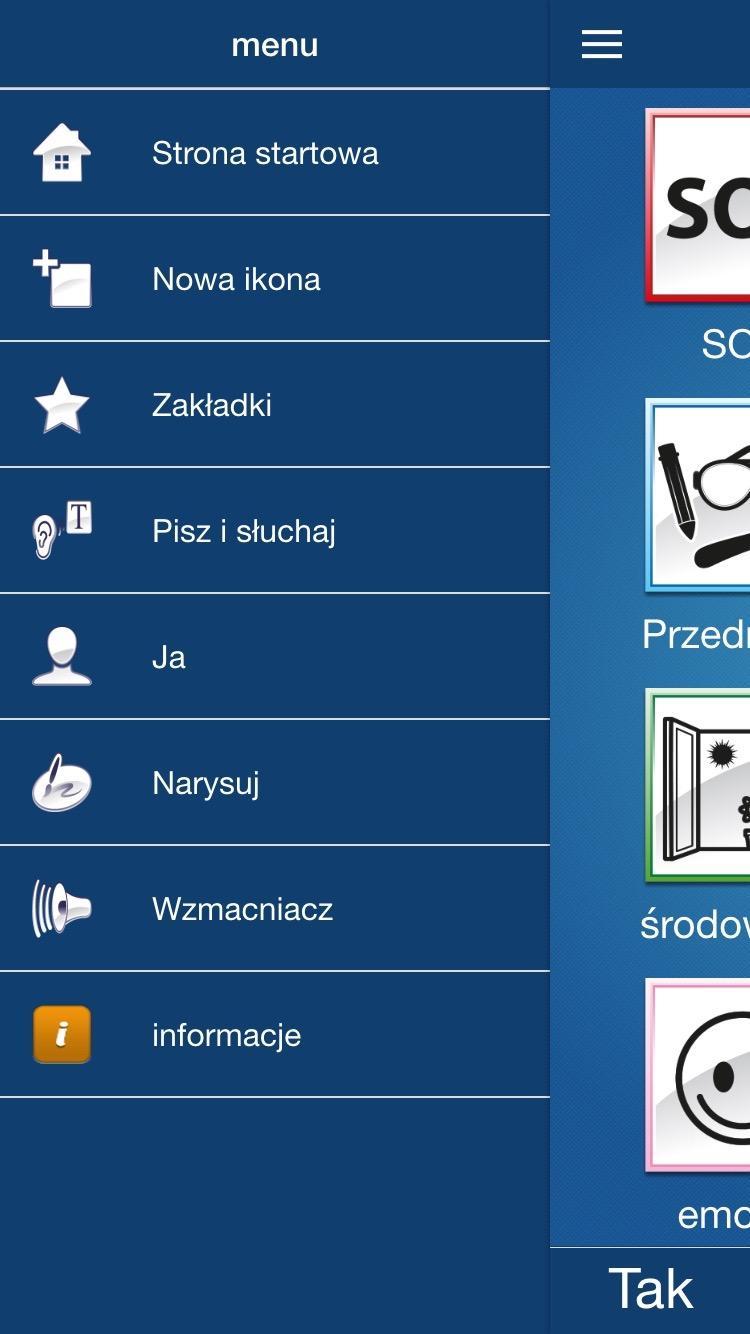Viewport: 750px width, 1334px height.
Task: Click the drawing pen icon for Narysuj
Action: pos(63,782)
